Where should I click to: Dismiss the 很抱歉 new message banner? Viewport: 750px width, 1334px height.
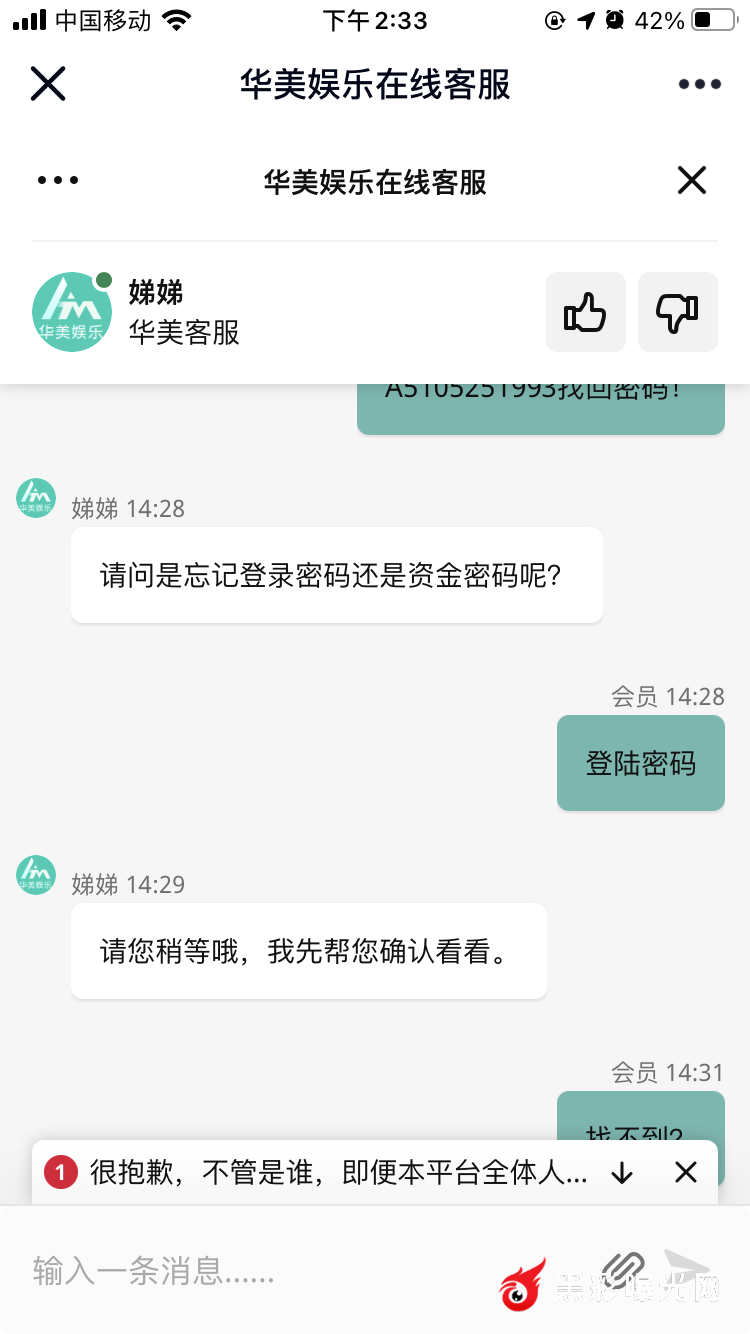(x=685, y=1173)
